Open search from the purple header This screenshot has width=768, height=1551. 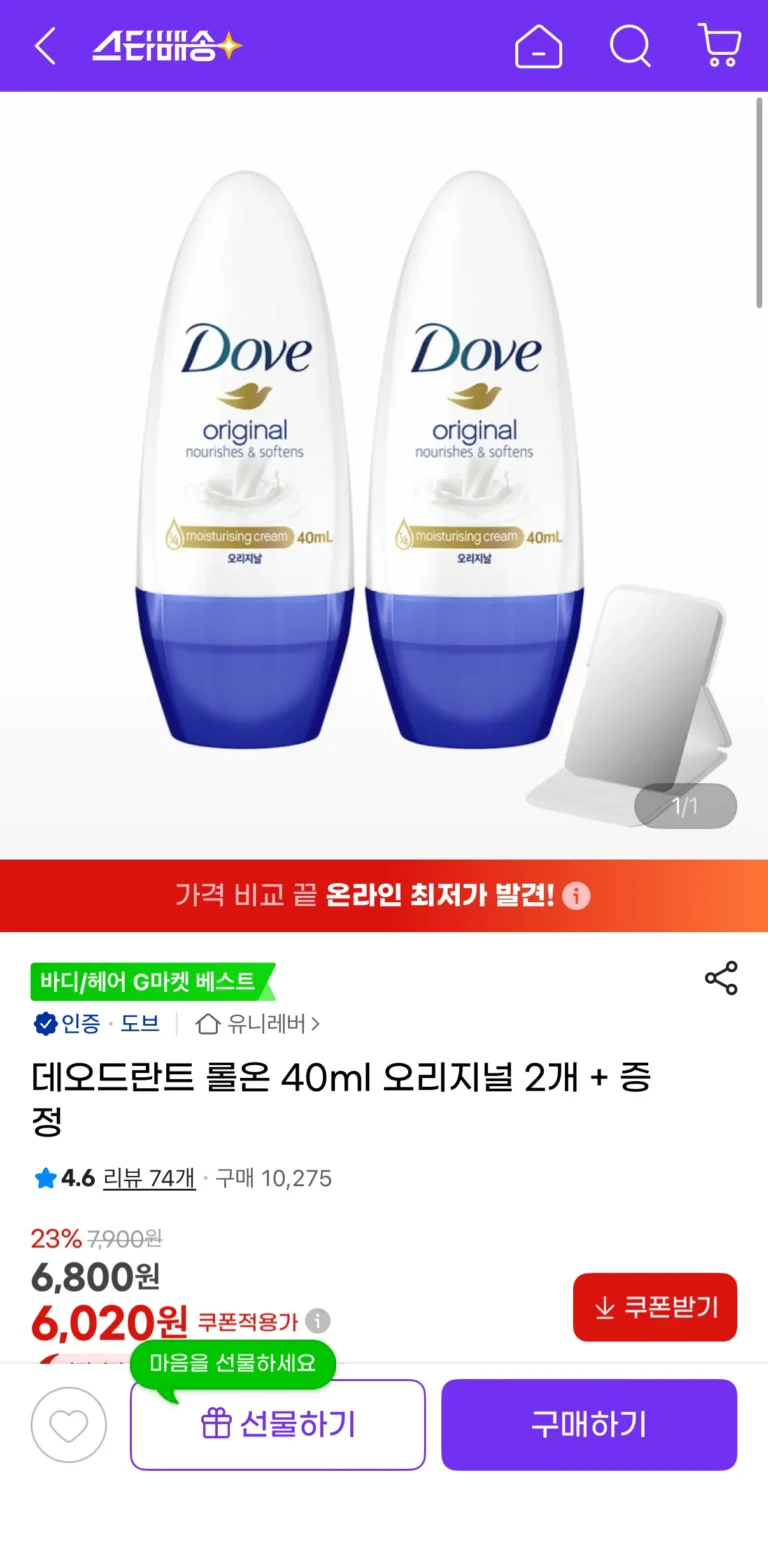tap(630, 46)
